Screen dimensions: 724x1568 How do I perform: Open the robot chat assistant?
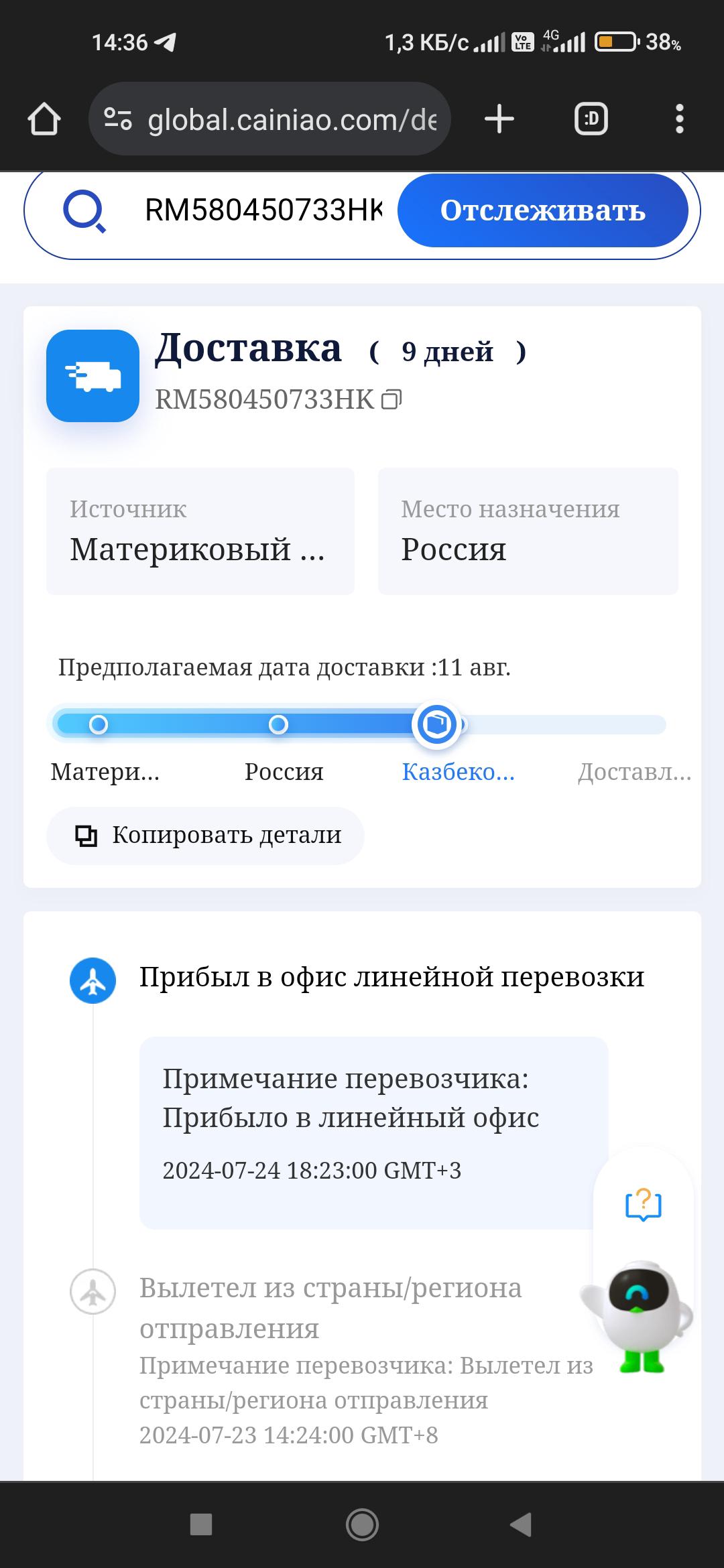[639, 1316]
